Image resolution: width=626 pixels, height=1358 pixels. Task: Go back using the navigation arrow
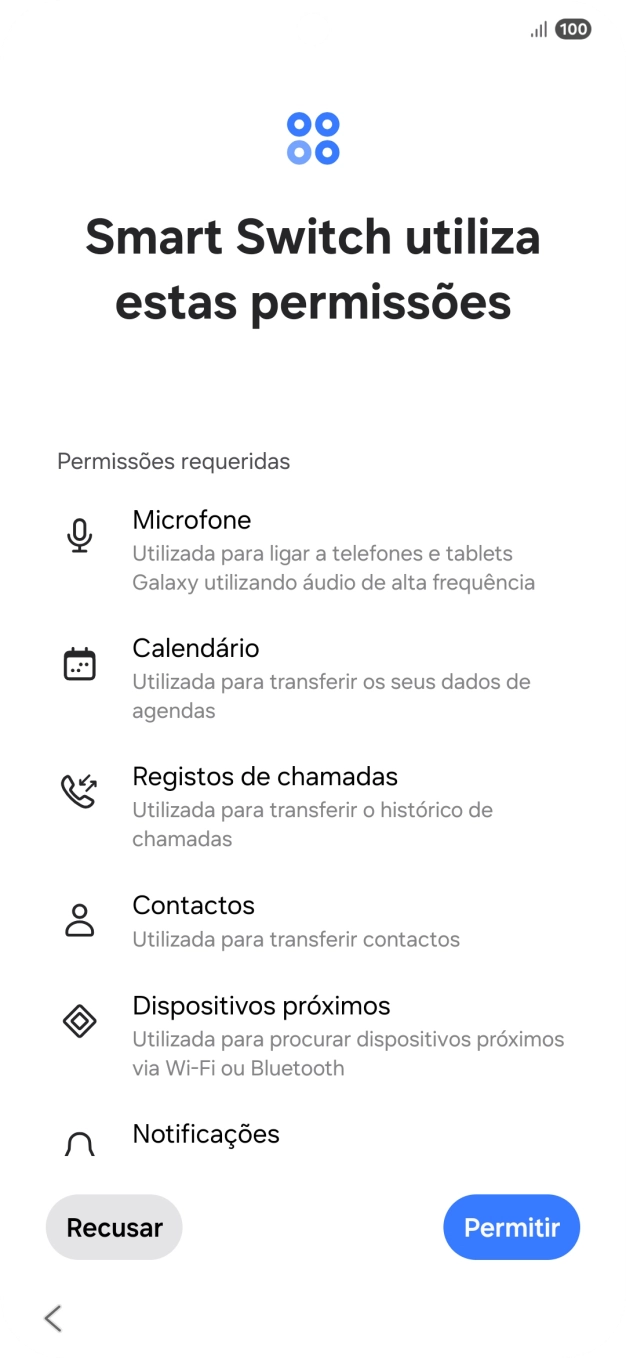pyautogui.click(x=54, y=1318)
